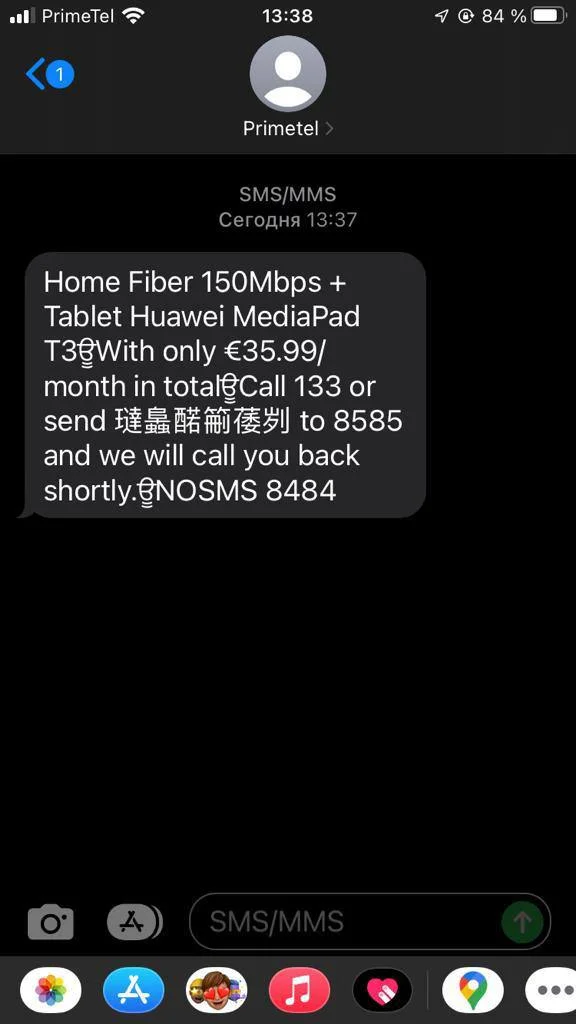This screenshot has width=576, height=1024.
Task: Open Digital Touch in the app strip
Action: [383, 990]
